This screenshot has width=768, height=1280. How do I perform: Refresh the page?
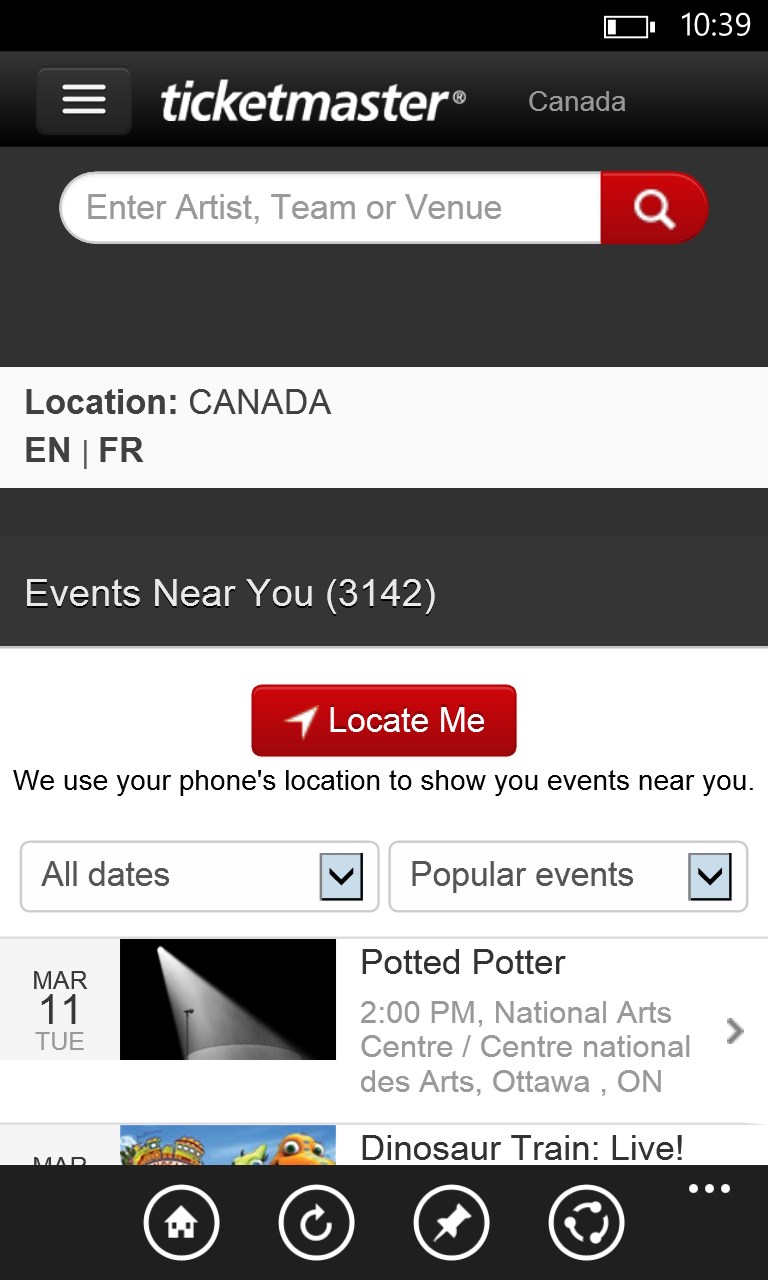pyautogui.click(x=316, y=1223)
